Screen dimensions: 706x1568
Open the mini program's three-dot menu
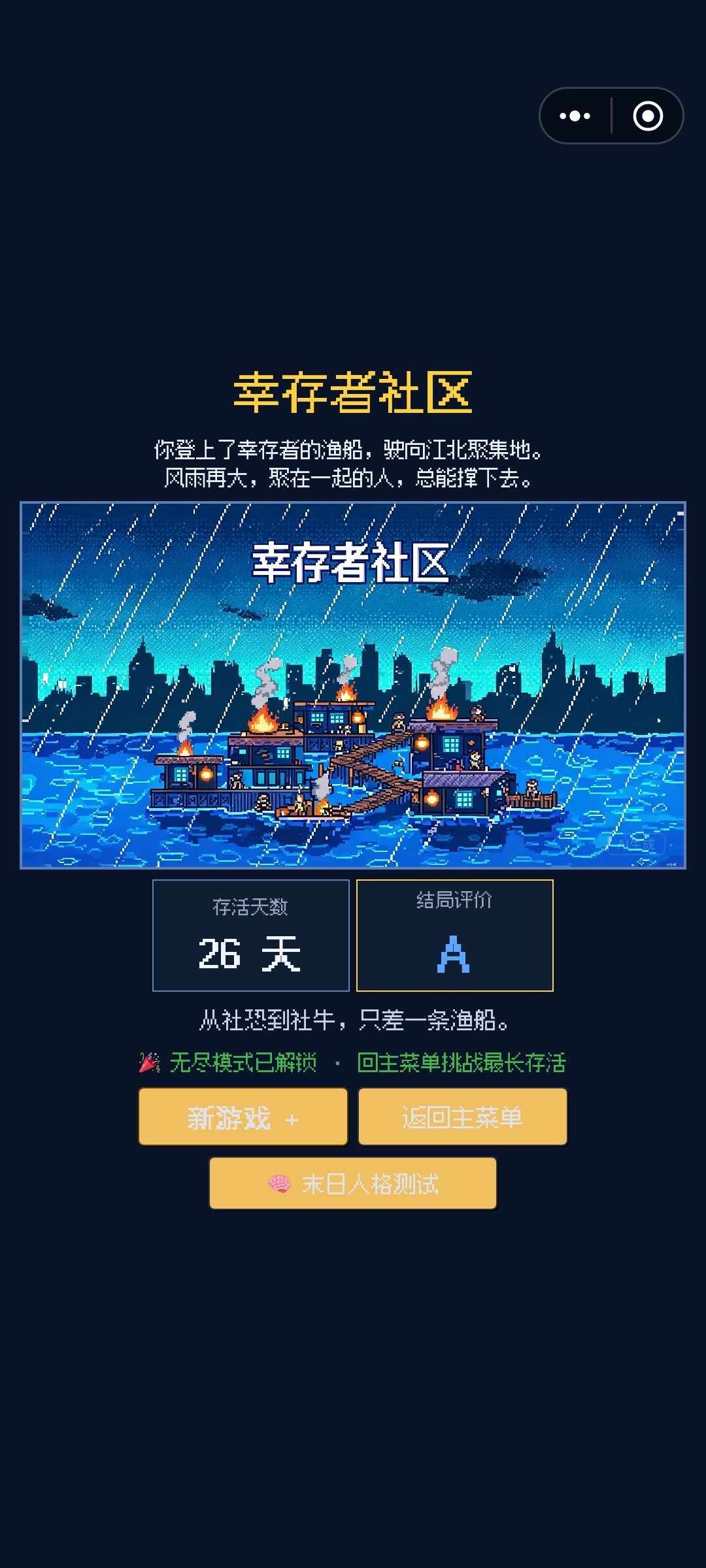point(575,116)
